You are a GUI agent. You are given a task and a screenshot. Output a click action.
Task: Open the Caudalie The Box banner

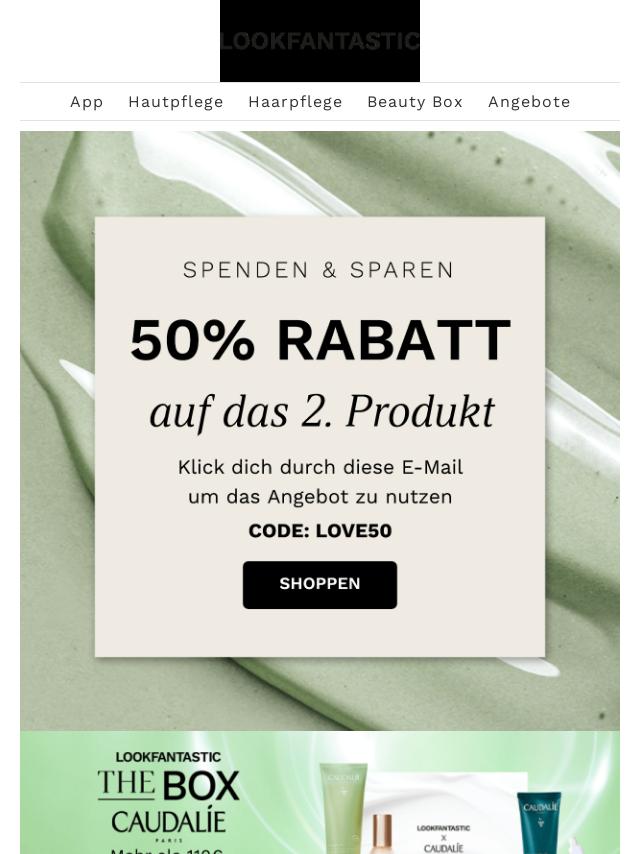(x=320, y=793)
